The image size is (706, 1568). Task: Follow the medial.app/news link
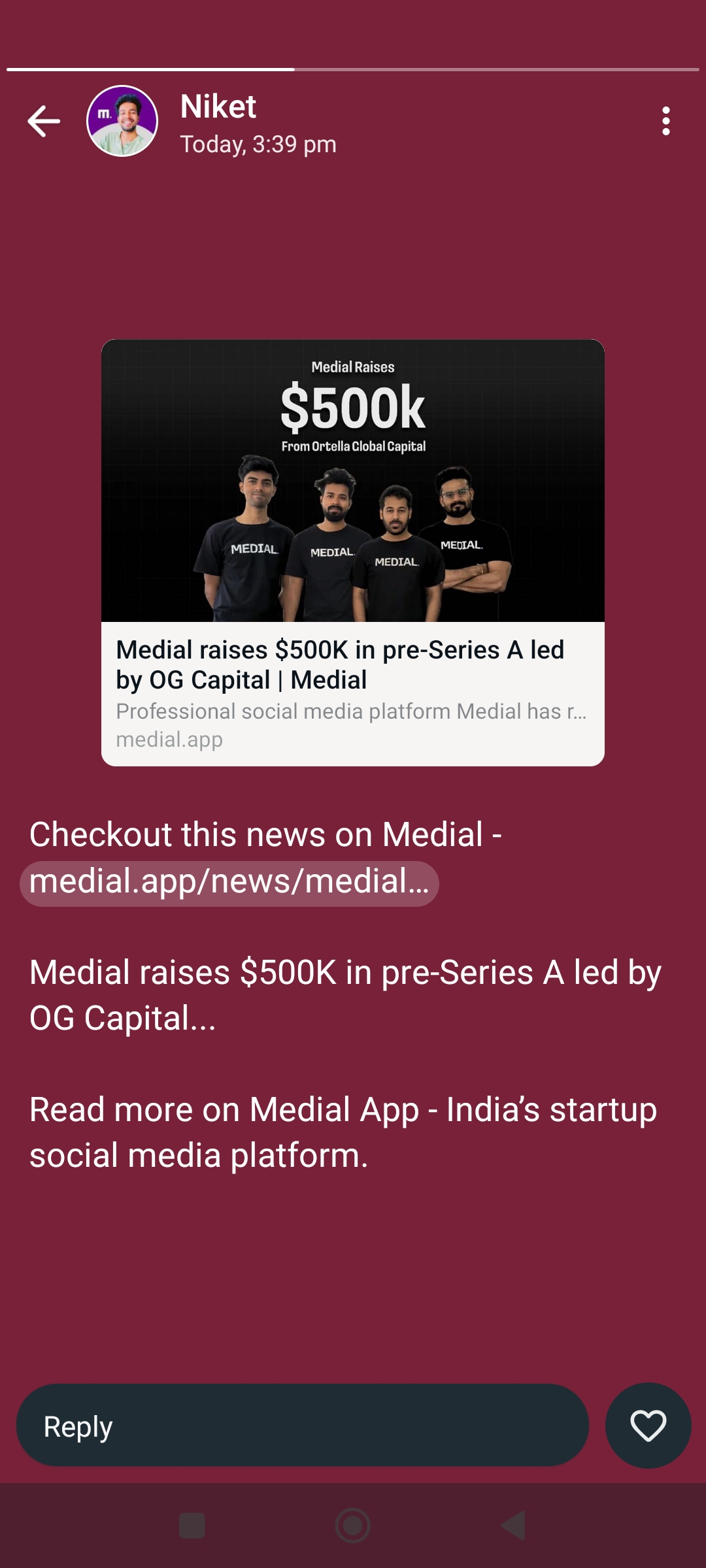(x=229, y=883)
